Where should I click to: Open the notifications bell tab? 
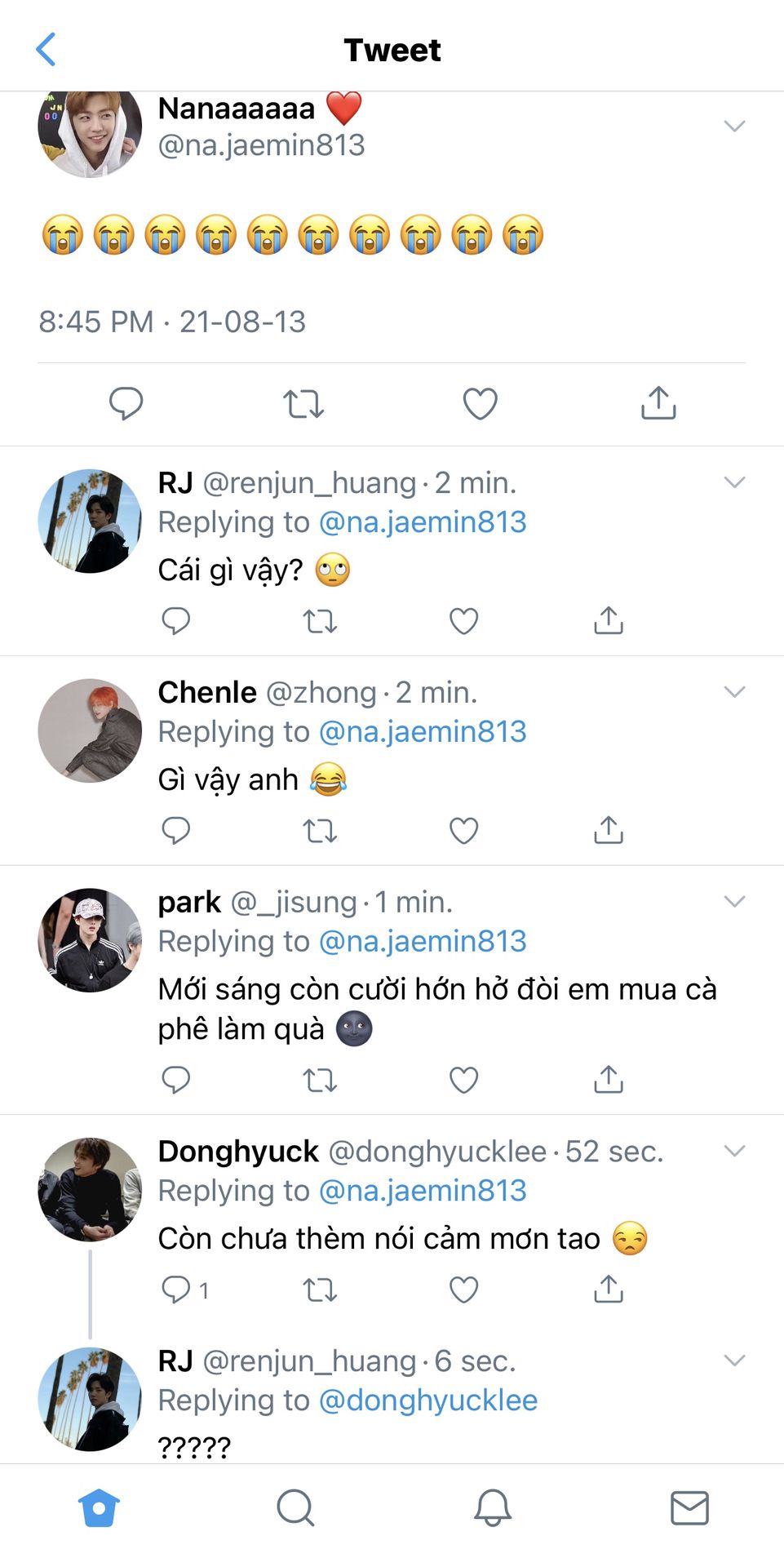click(493, 1507)
